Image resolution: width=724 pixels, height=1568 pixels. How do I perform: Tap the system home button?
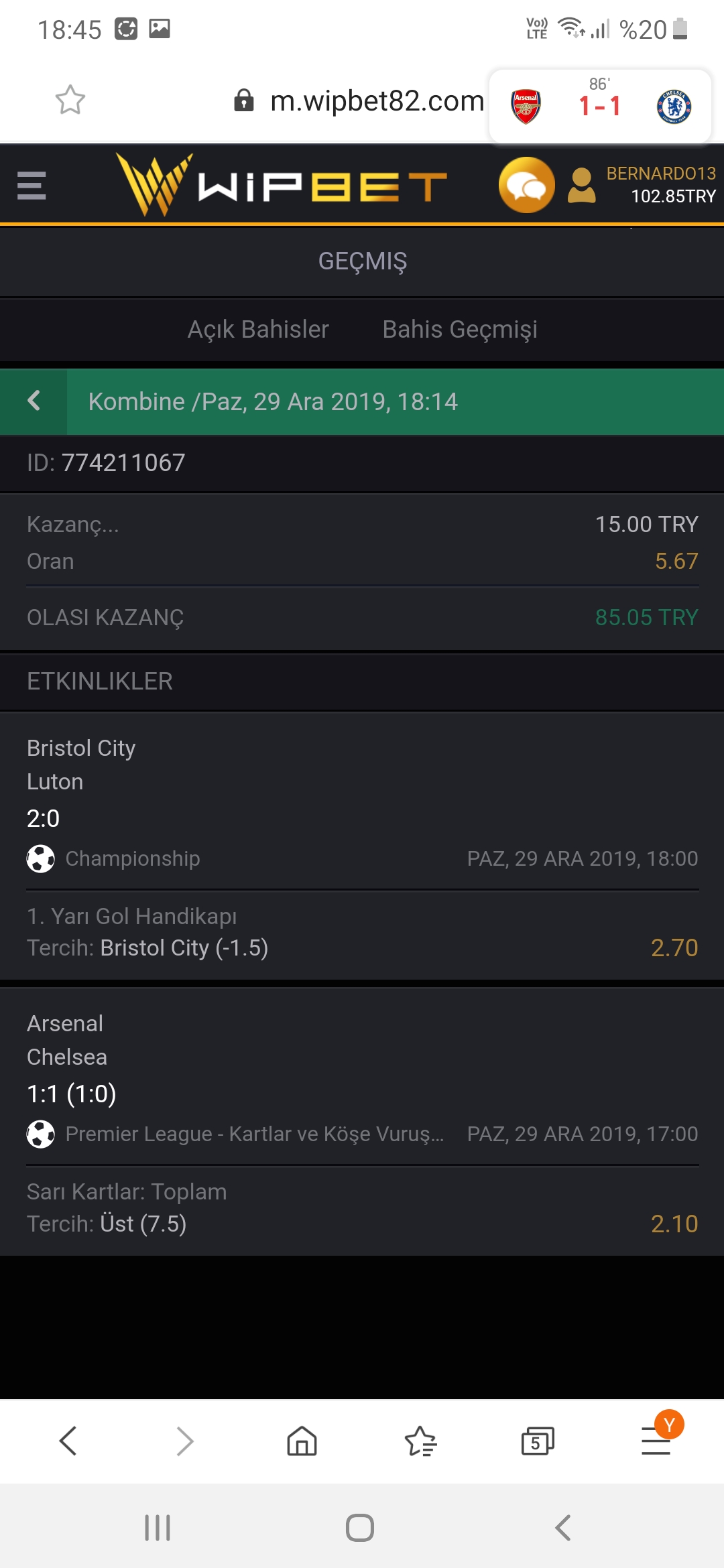[x=360, y=1528]
